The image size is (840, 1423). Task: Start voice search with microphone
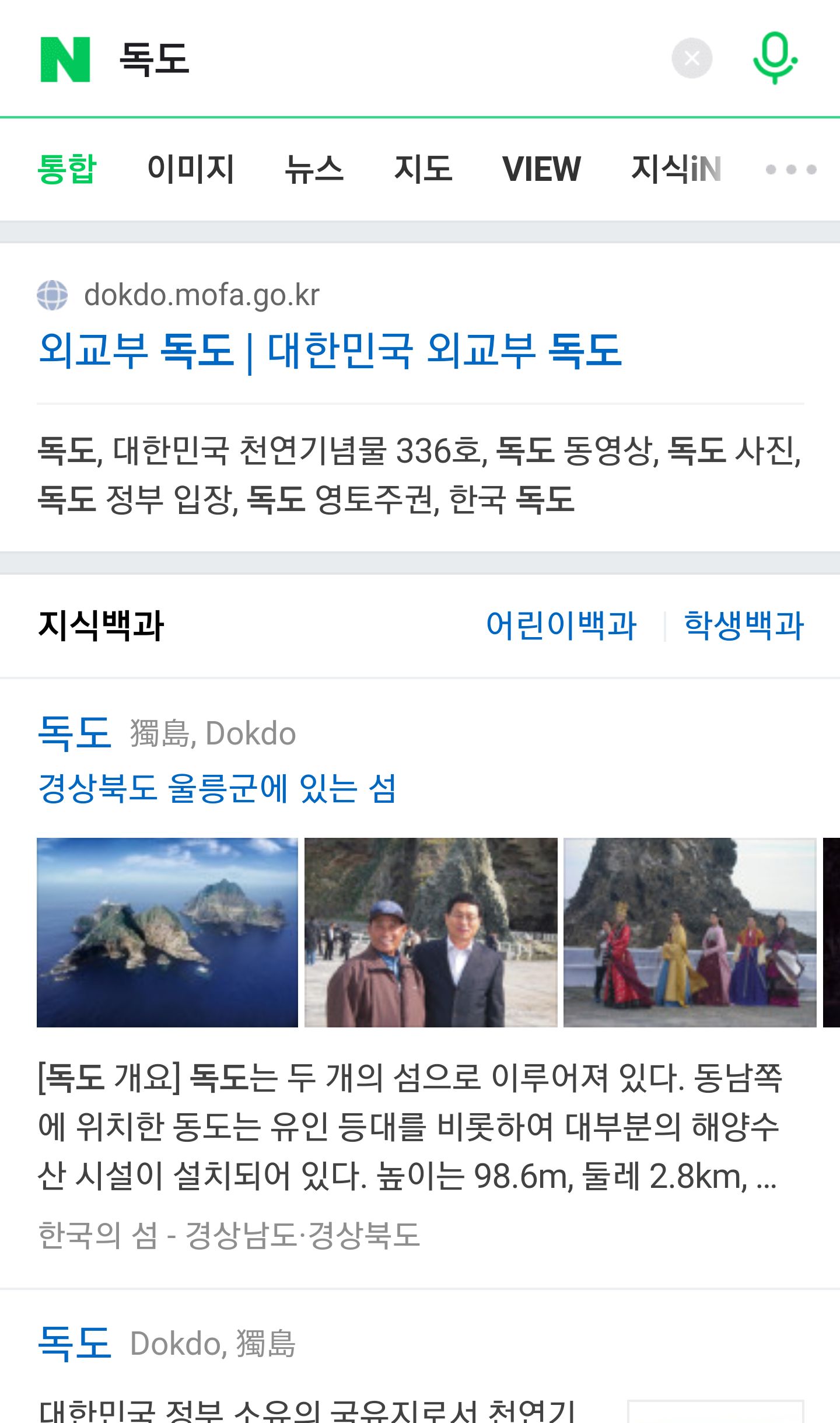(x=775, y=58)
